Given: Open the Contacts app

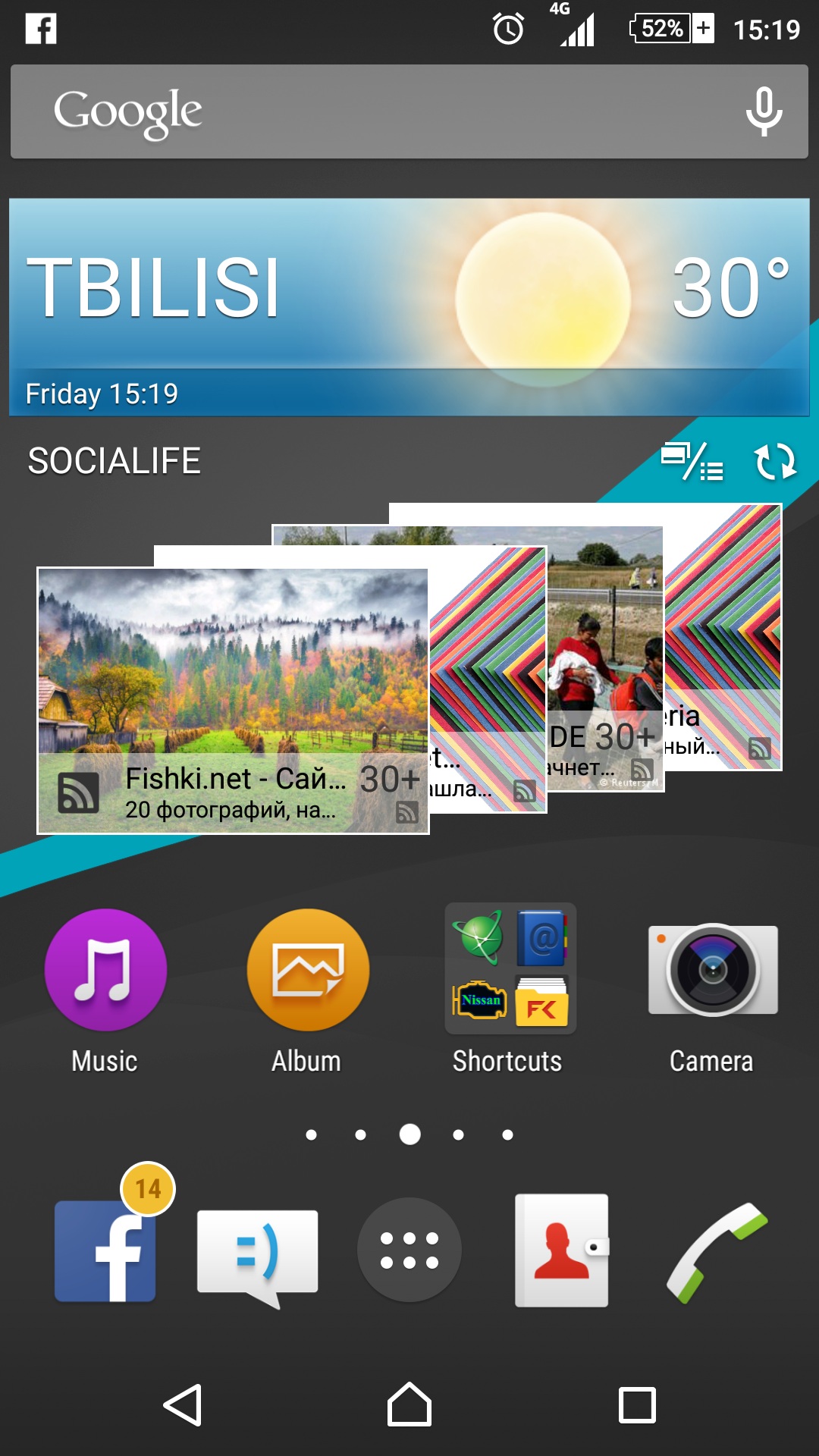Looking at the screenshot, I should pos(561,1250).
